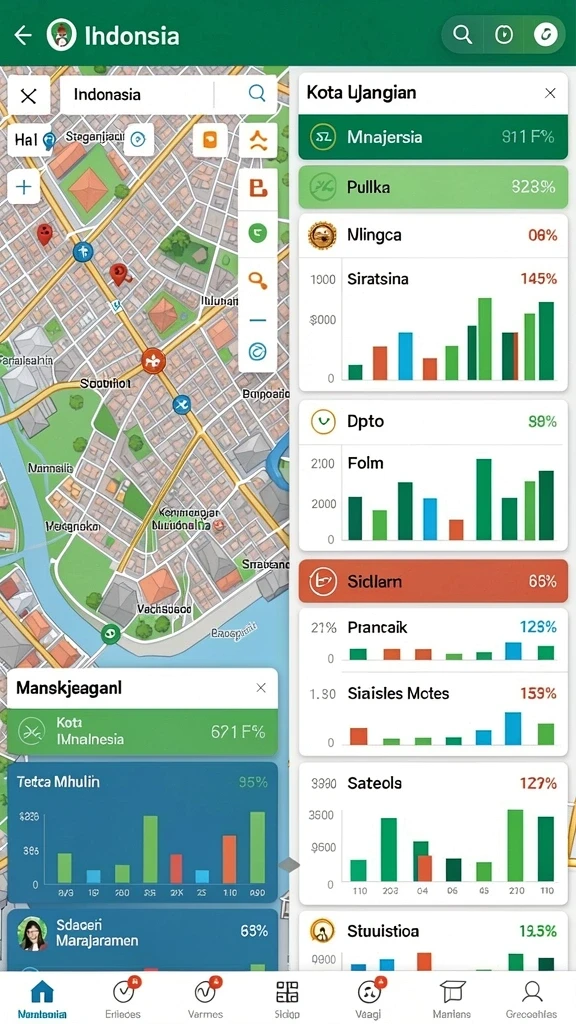Select the Mnajersia row
This screenshot has height=1024, width=576.
point(433,137)
